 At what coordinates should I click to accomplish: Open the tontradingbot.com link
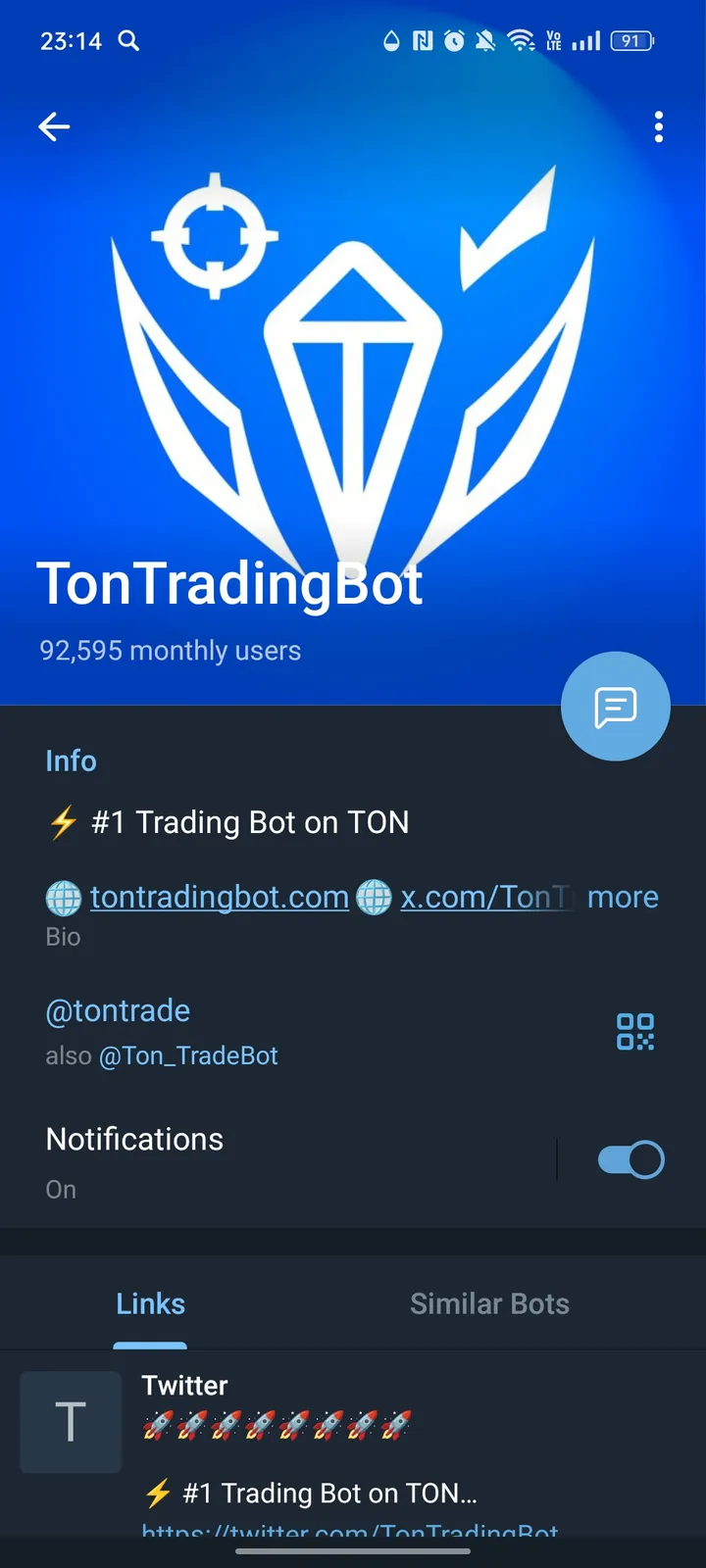click(218, 897)
